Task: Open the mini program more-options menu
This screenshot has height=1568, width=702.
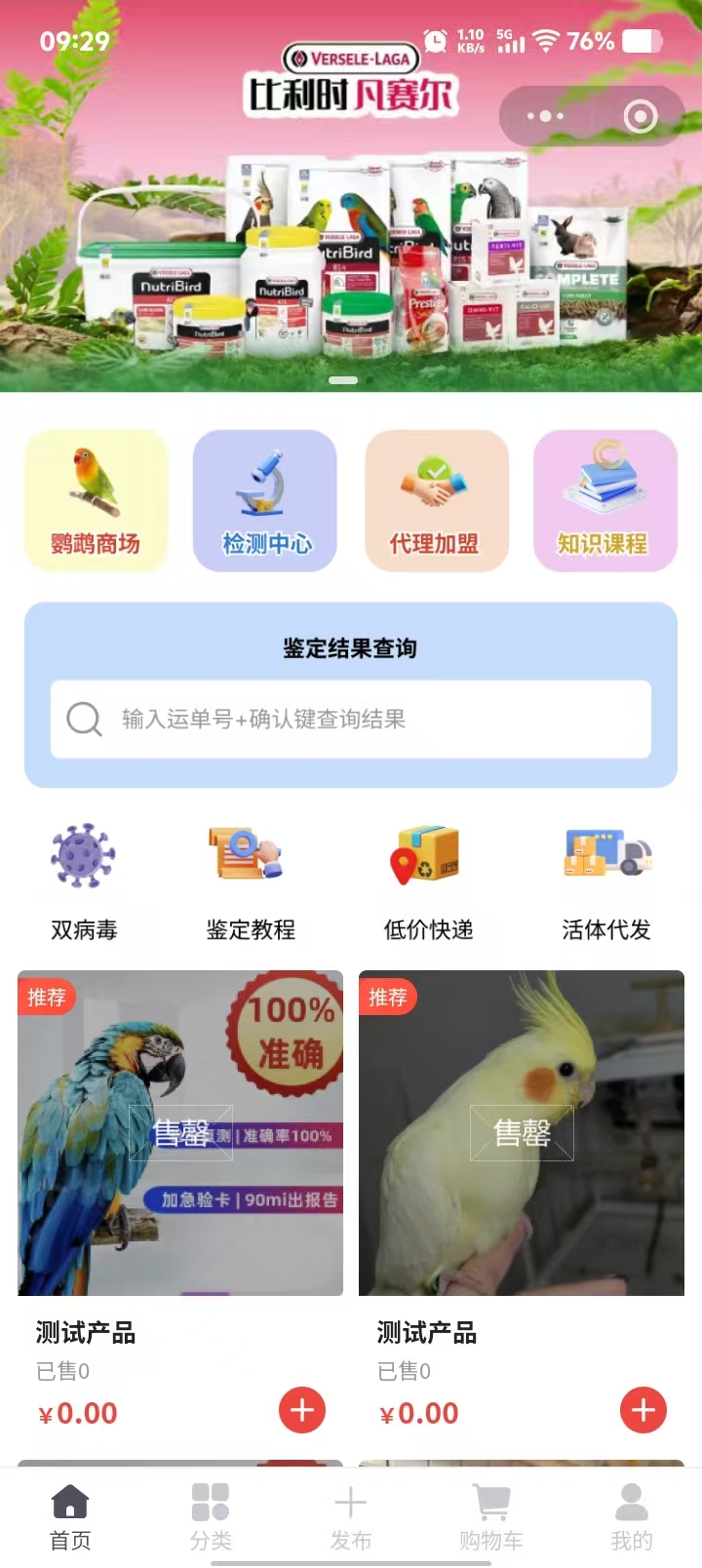Action: pyautogui.click(x=545, y=117)
